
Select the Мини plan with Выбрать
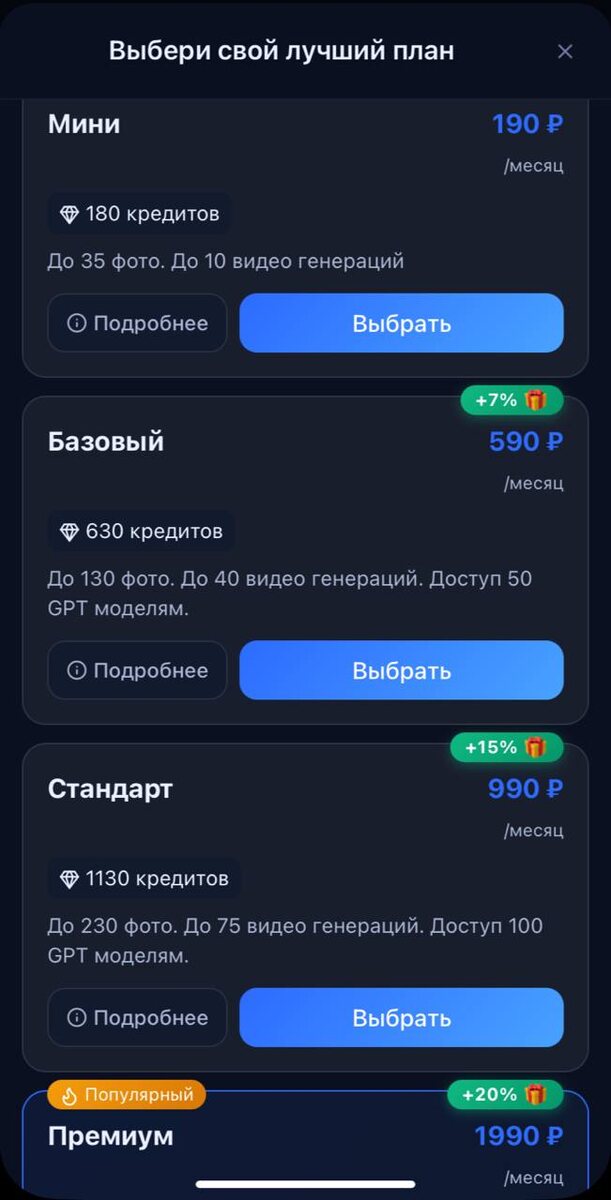point(401,323)
